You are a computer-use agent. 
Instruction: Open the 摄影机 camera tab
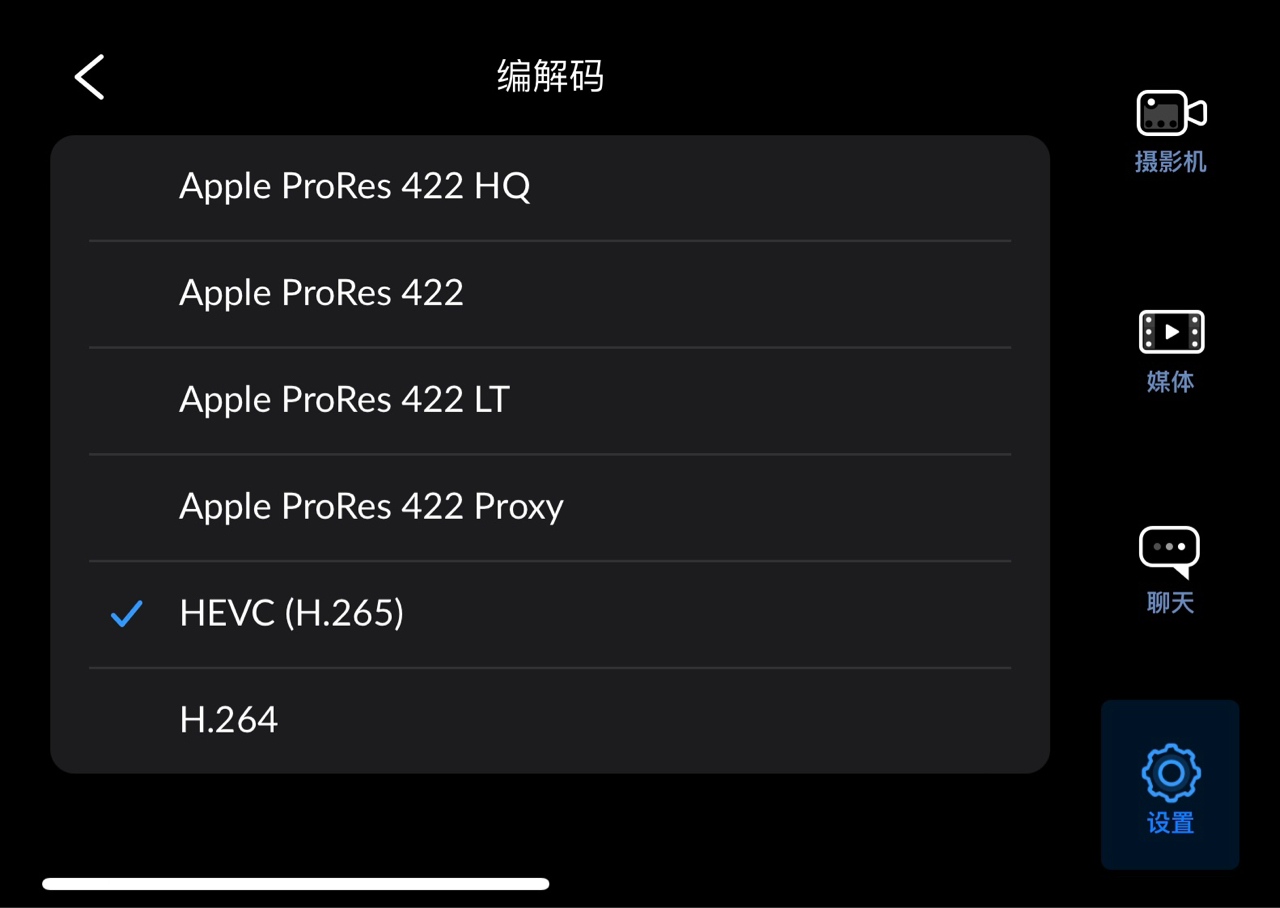[x=1170, y=132]
